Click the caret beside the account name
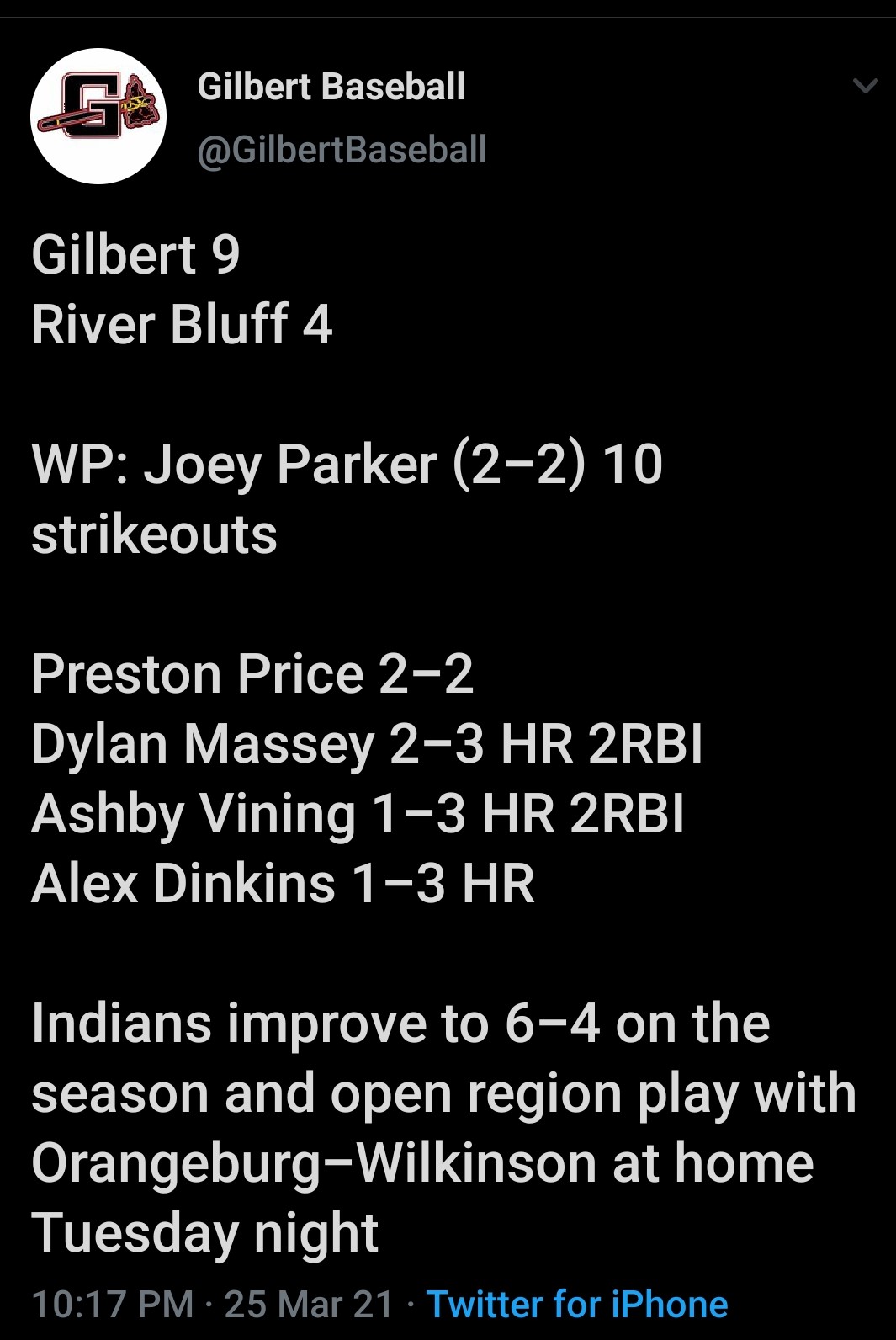The width and height of the screenshot is (896, 1340). 865,84
